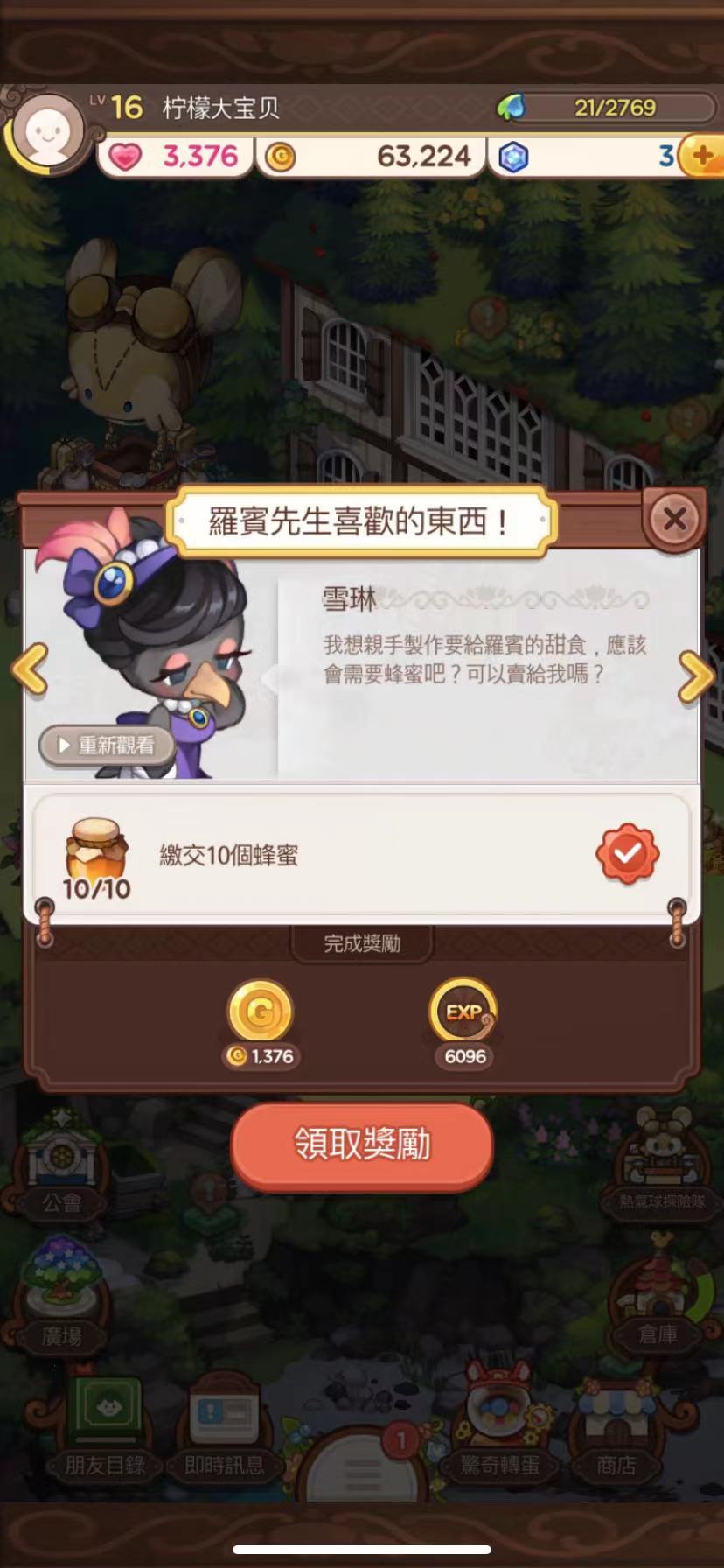The width and height of the screenshot is (724, 1568).
Task: Go to the previous quest with the left arrow
Action: (29, 671)
